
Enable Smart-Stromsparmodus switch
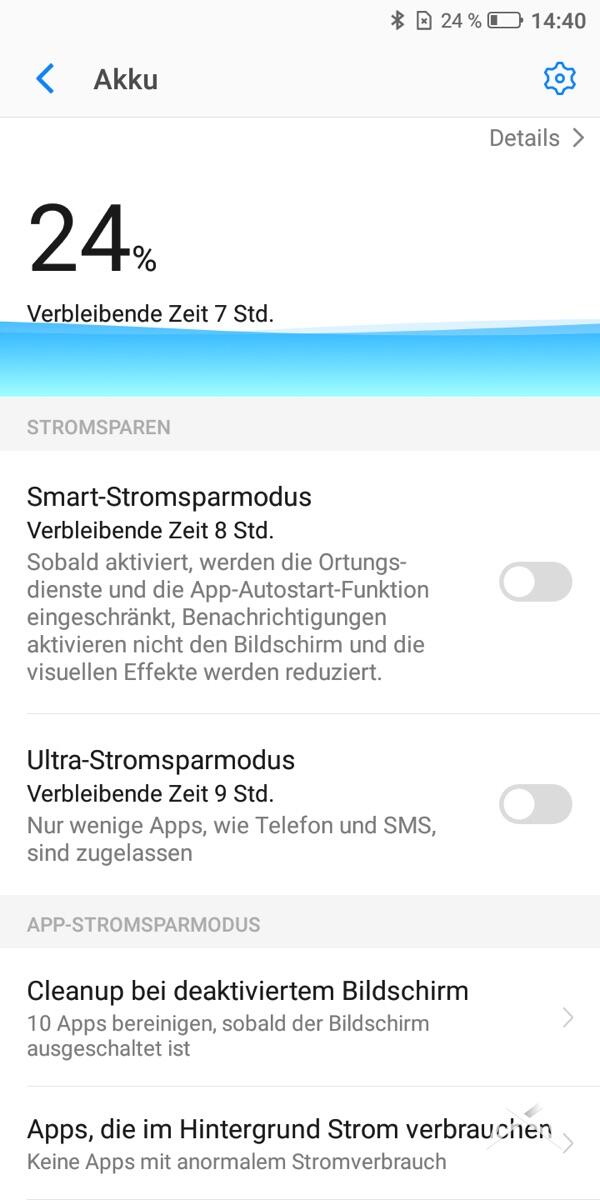[535, 582]
